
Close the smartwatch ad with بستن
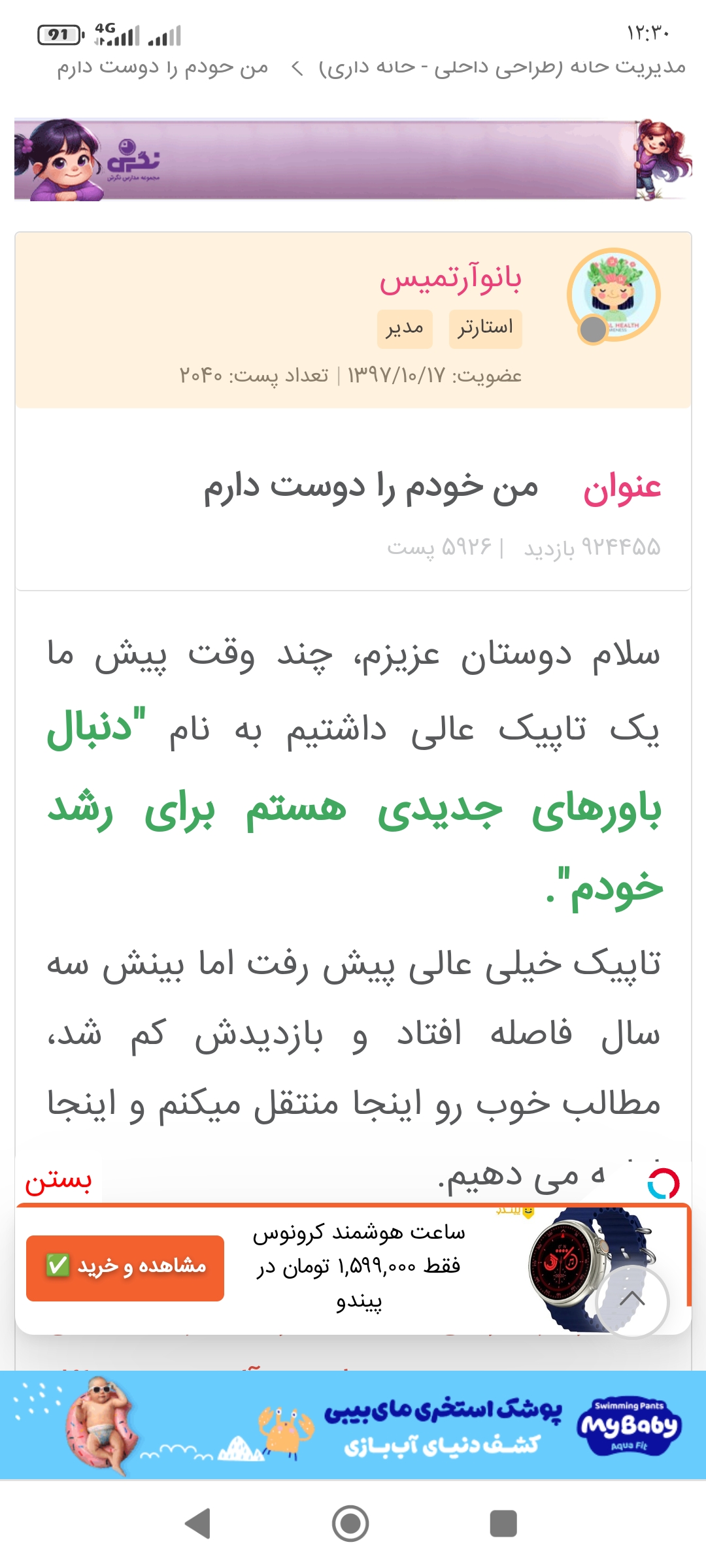[58, 1180]
